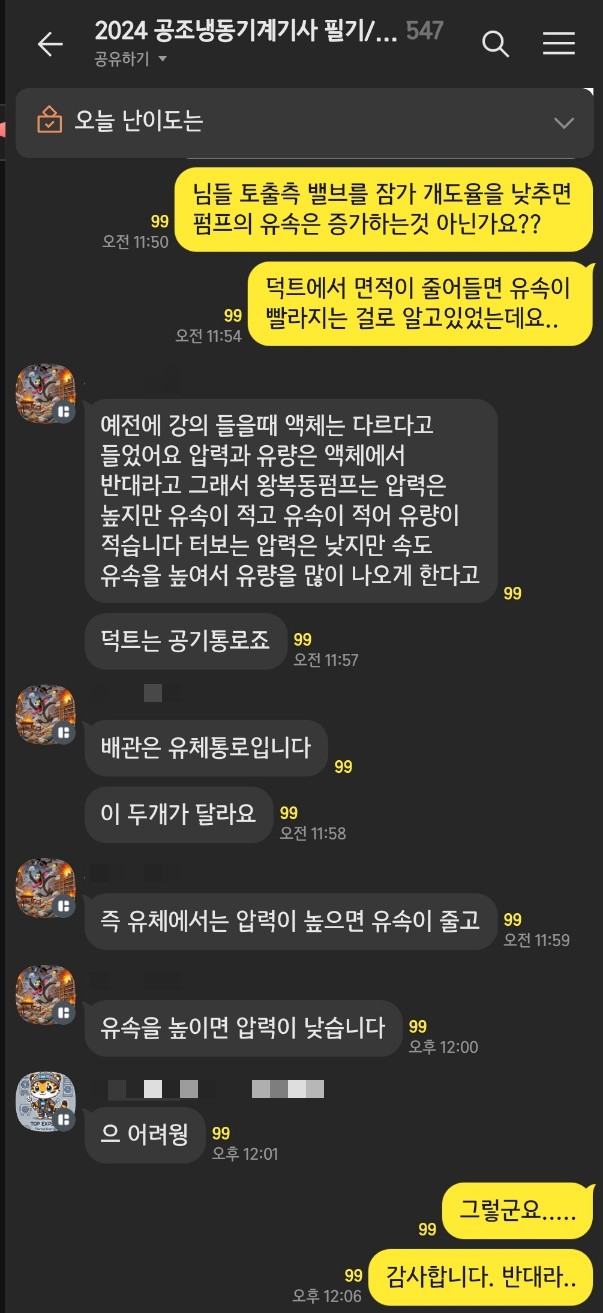603x1313 pixels.
Task: Search within this chat room
Action: 495,44
